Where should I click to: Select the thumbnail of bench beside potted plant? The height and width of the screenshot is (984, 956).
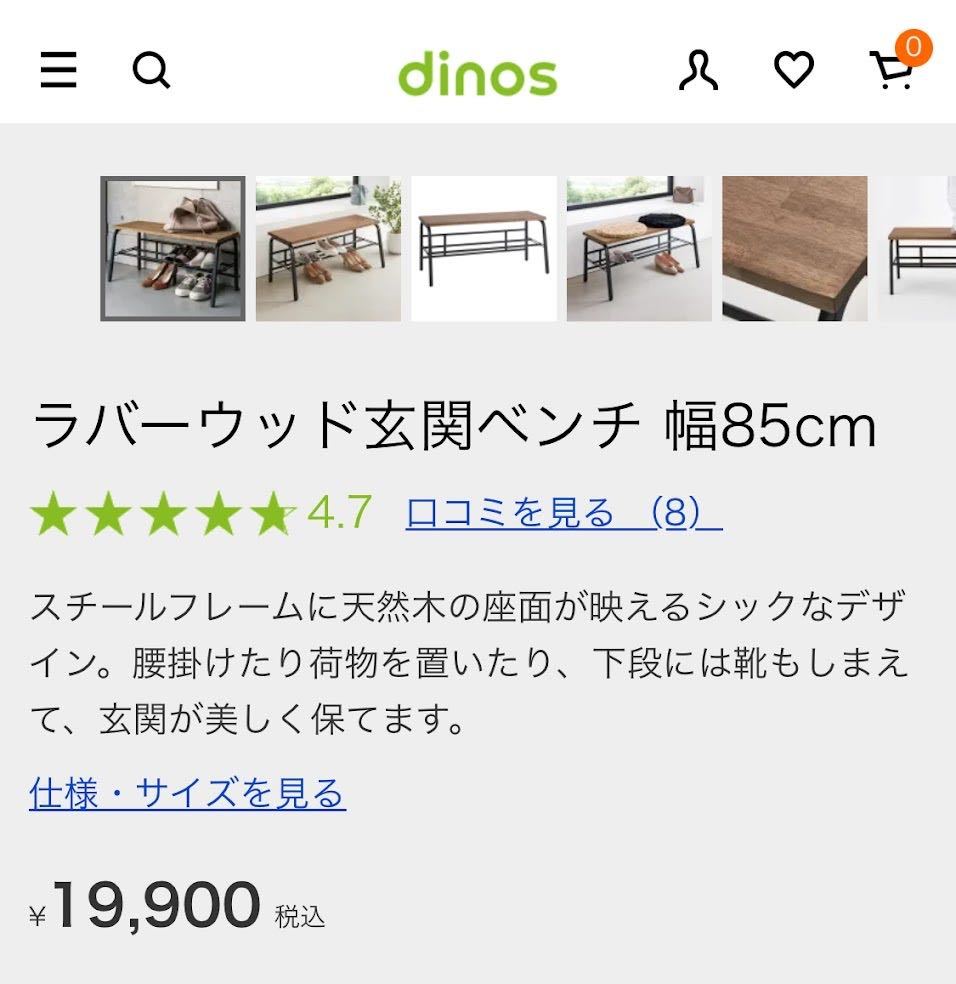[x=328, y=249]
